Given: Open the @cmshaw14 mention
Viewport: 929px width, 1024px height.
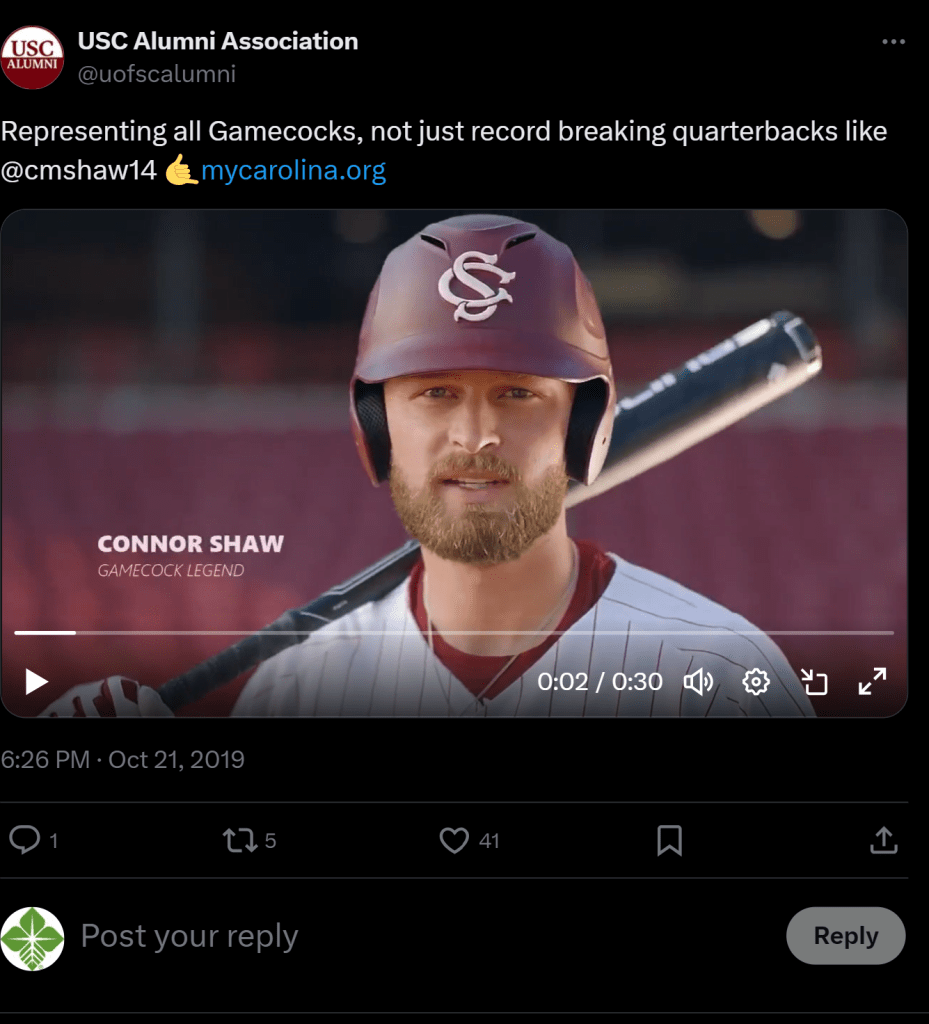Looking at the screenshot, I should point(79,171).
